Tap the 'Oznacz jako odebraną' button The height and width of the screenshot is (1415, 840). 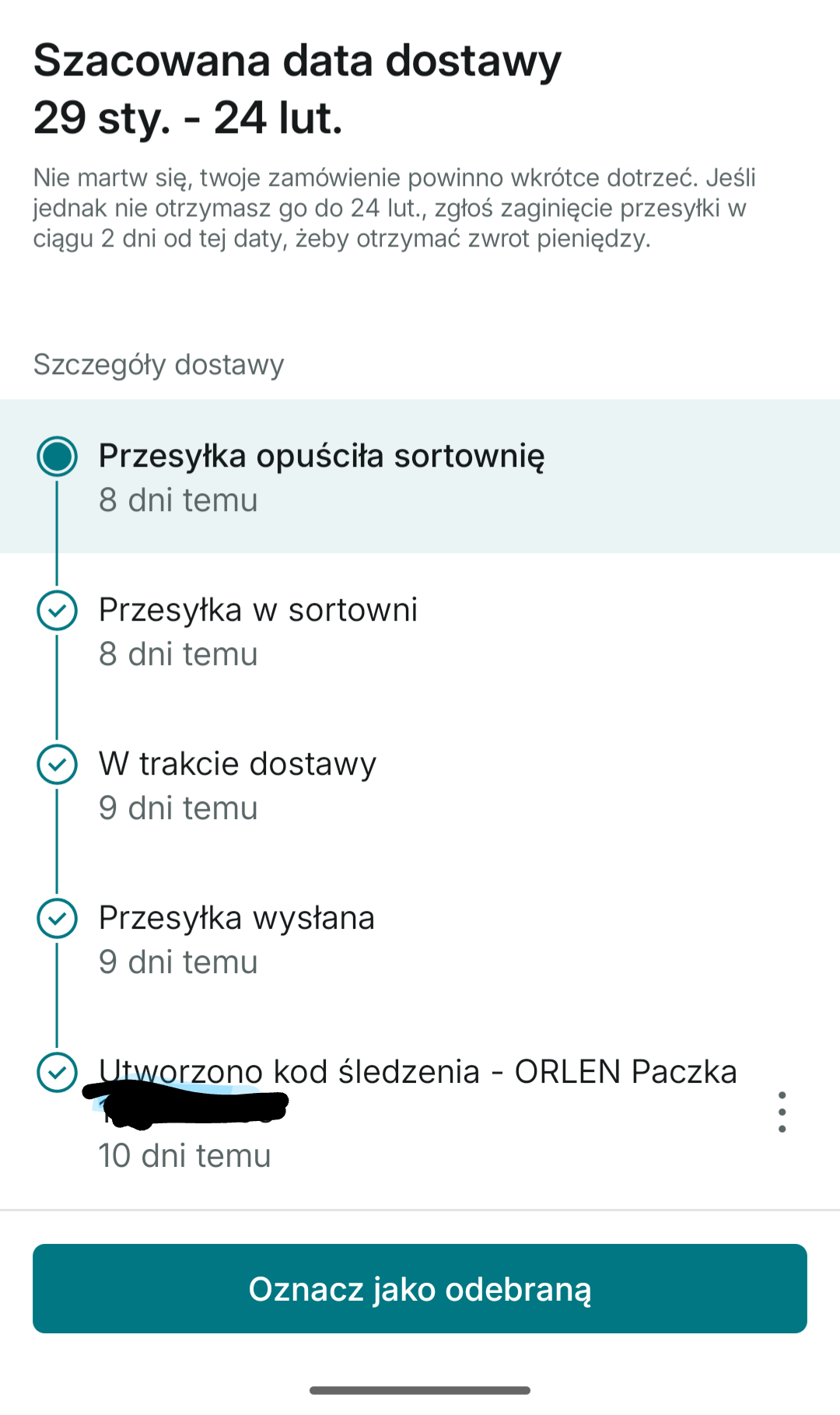[420, 1288]
